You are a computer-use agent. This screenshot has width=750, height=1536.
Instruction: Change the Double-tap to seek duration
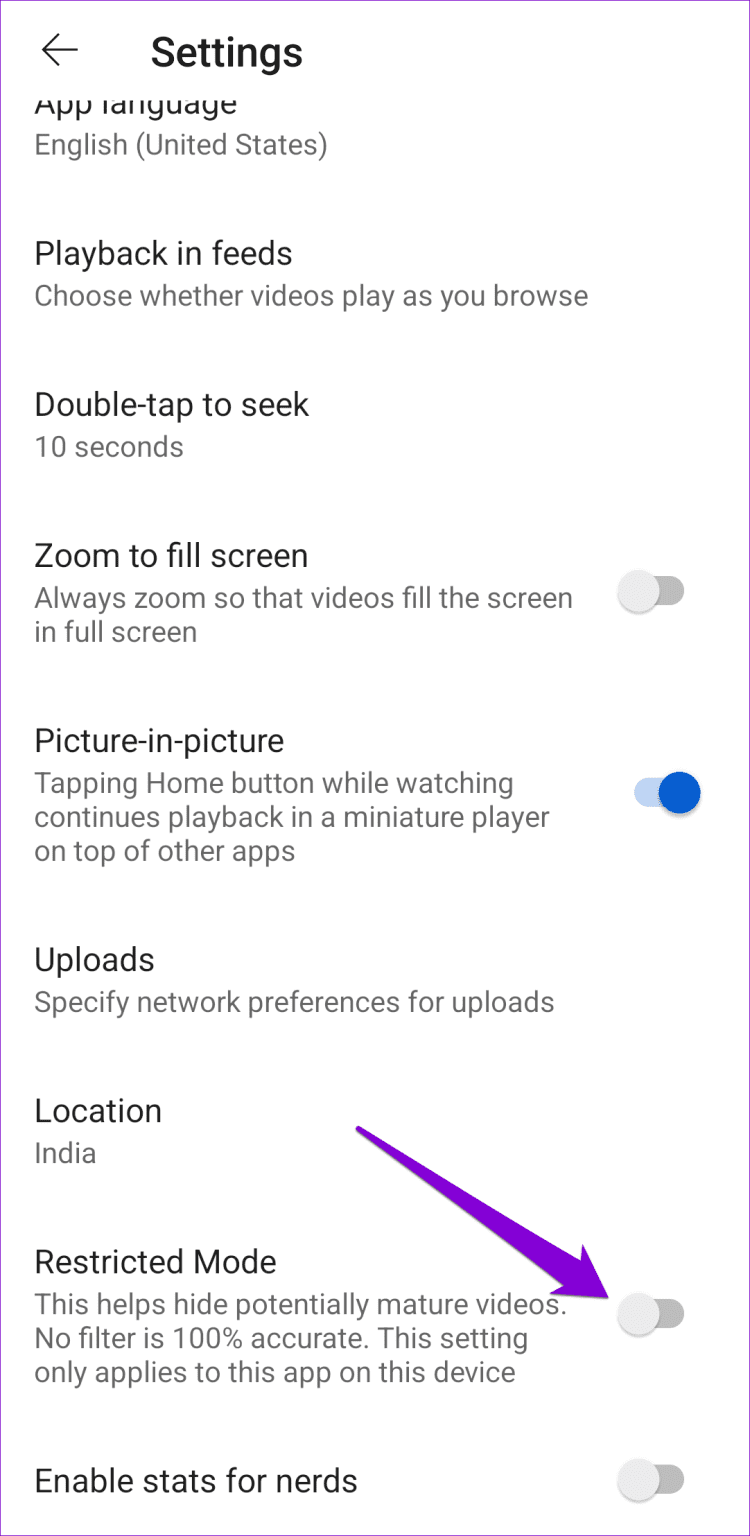(x=171, y=405)
